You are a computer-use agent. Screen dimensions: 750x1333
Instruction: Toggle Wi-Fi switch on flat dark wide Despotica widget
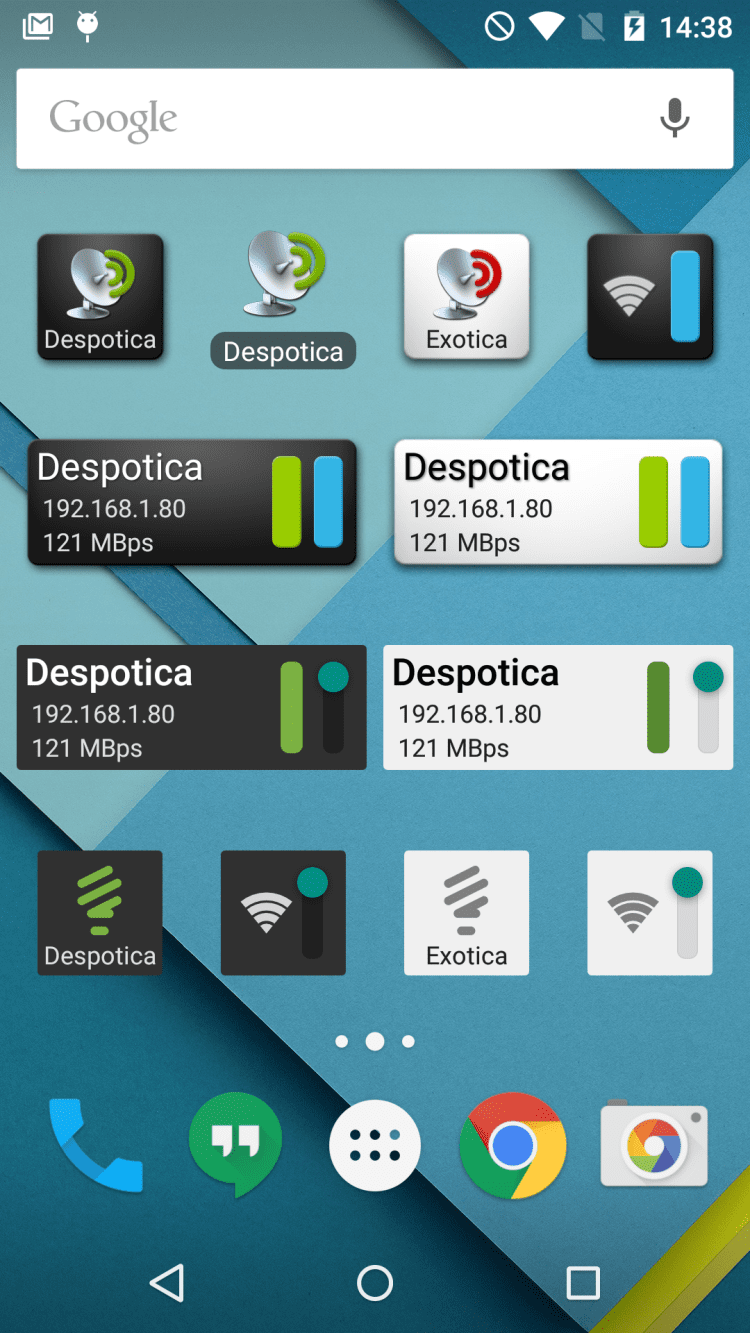pyautogui.click(x=333, y=707)
